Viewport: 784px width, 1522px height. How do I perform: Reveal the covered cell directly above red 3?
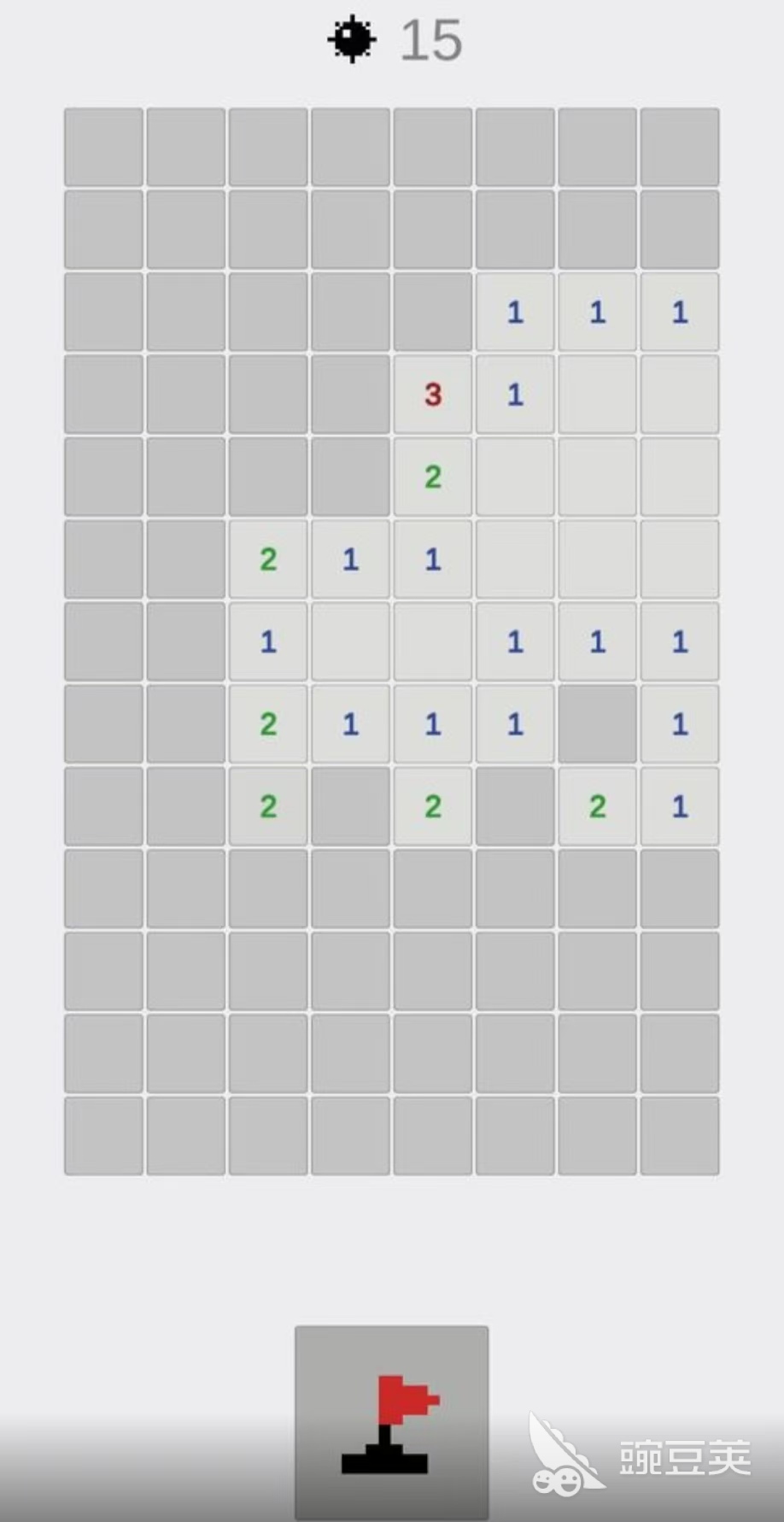click(432, 312)
